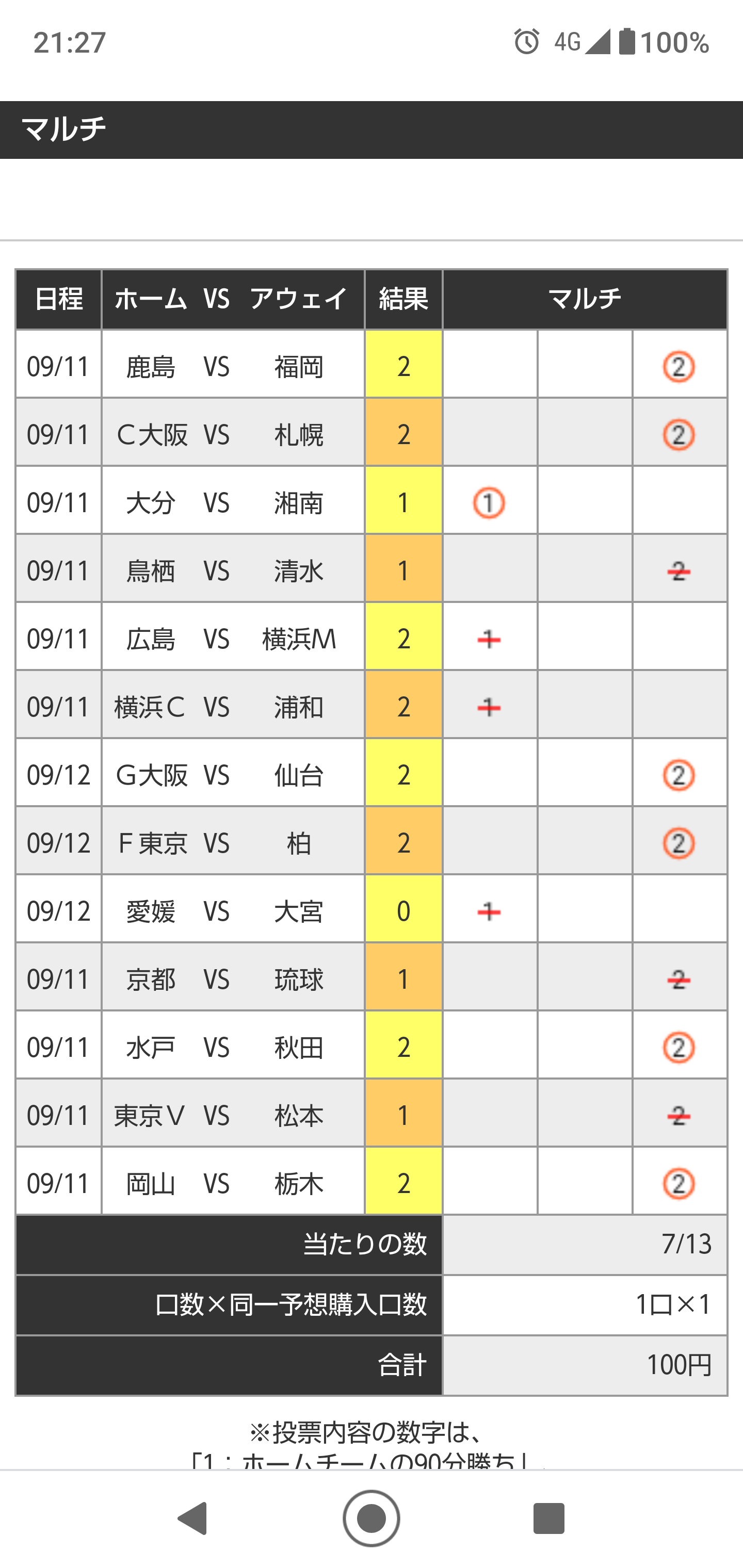Viewport: 743px width, 1568px height.
Task: Go to the home screen
Action: 371,1518
